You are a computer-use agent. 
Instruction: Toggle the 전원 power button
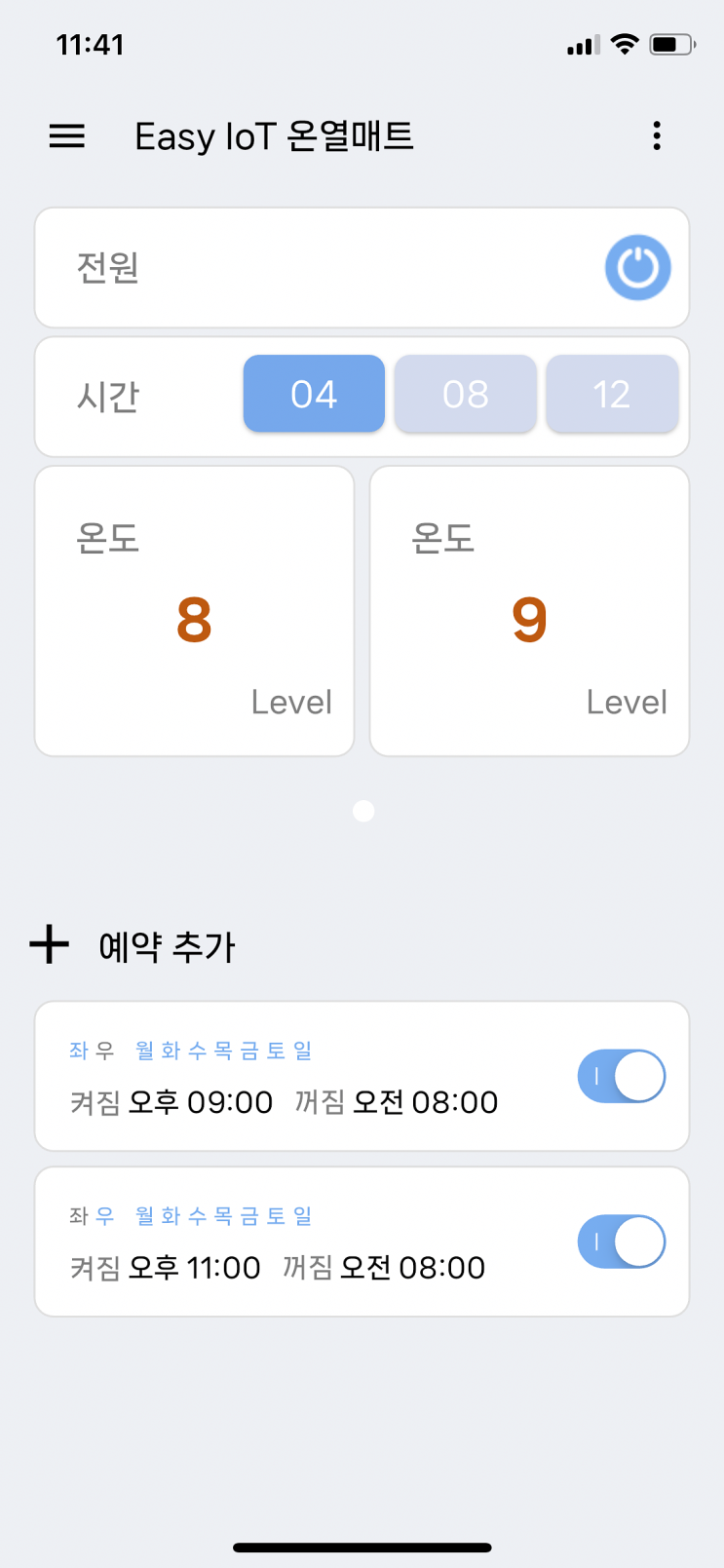637,267
